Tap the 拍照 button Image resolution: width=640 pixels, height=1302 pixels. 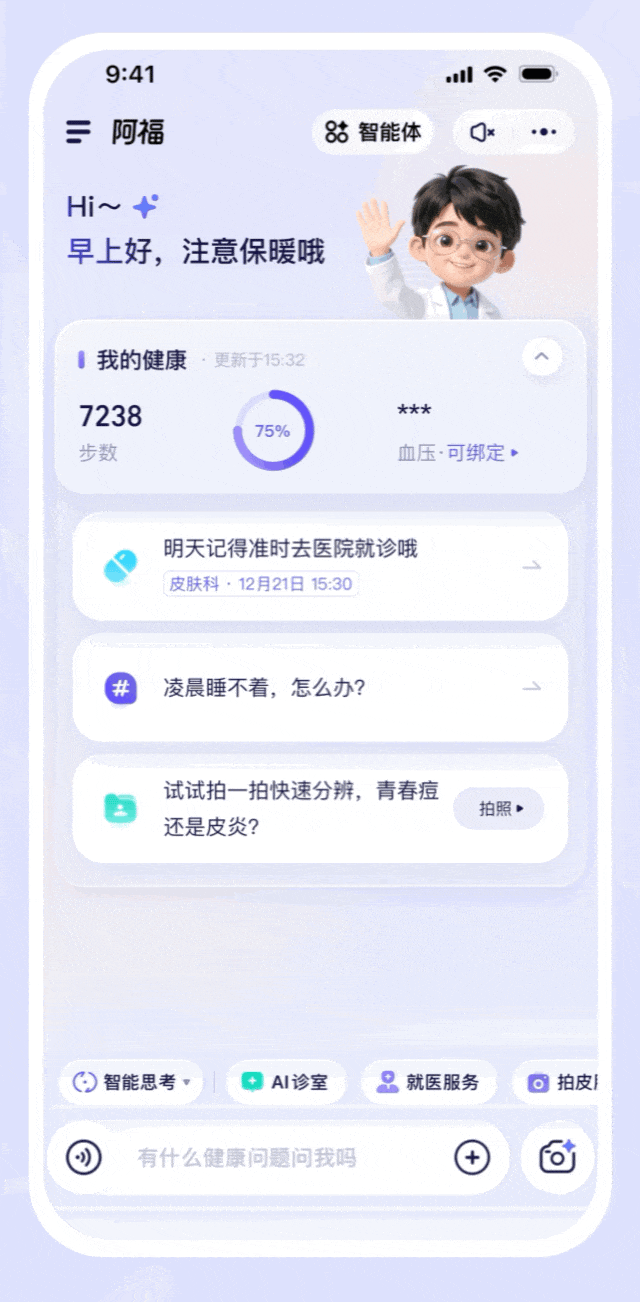498,808
